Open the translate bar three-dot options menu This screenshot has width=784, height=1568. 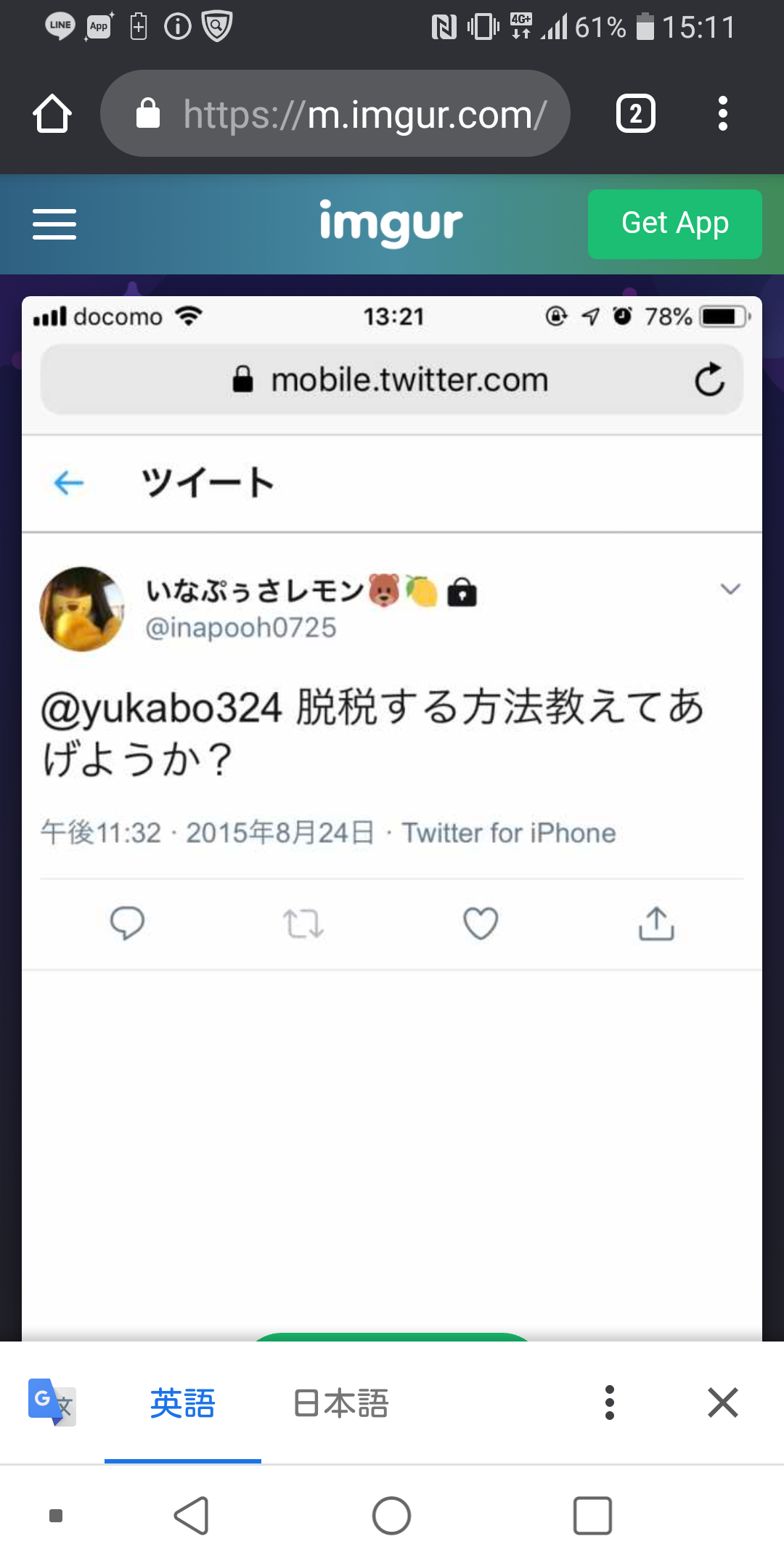pos(610,1403)
